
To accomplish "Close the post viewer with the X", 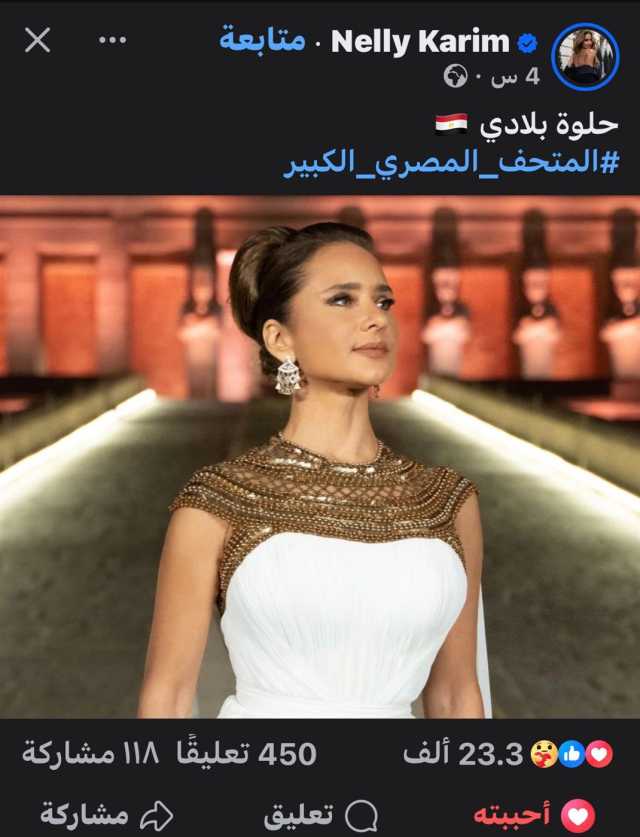I will 37,41.
